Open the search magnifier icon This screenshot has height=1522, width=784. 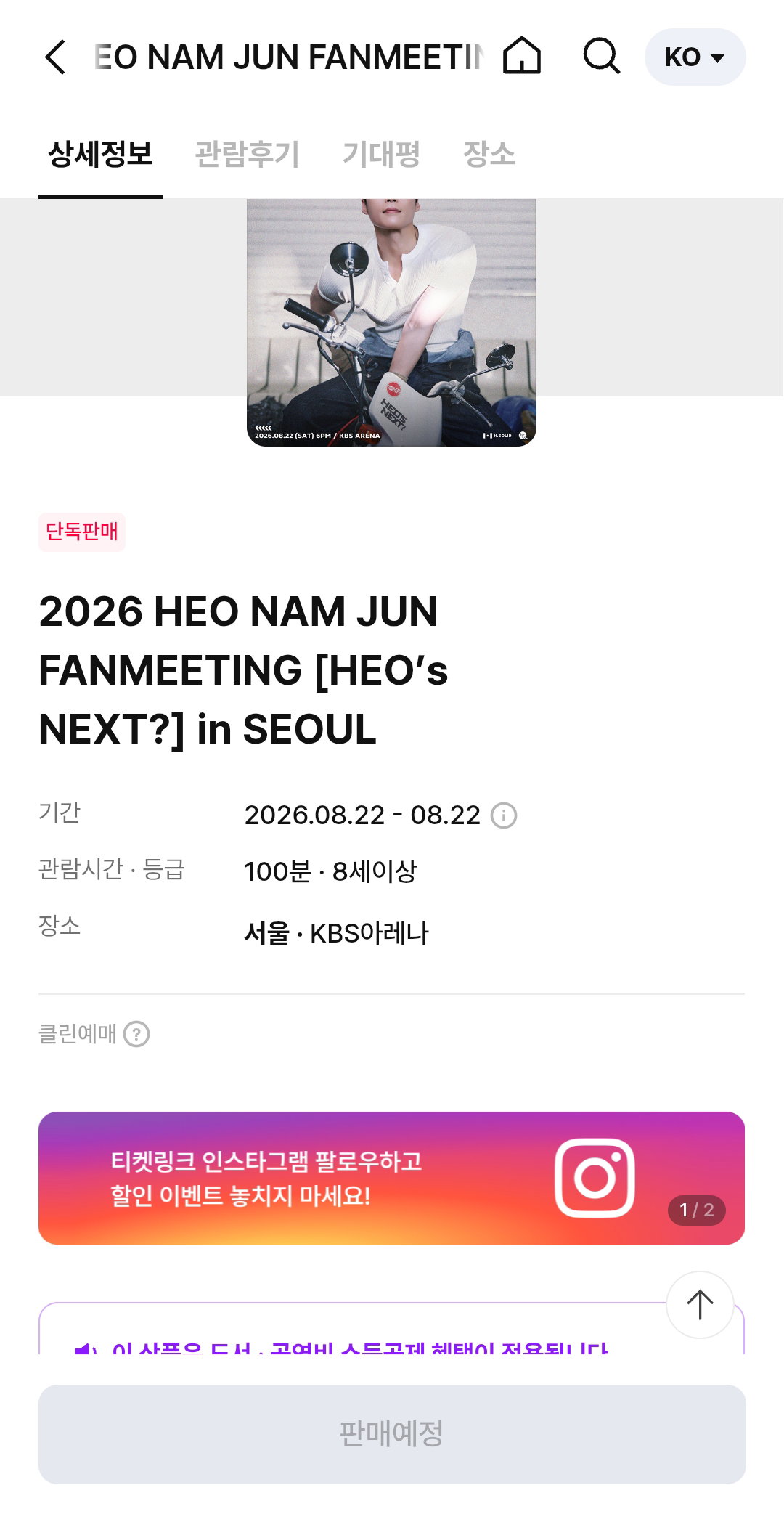602,56
